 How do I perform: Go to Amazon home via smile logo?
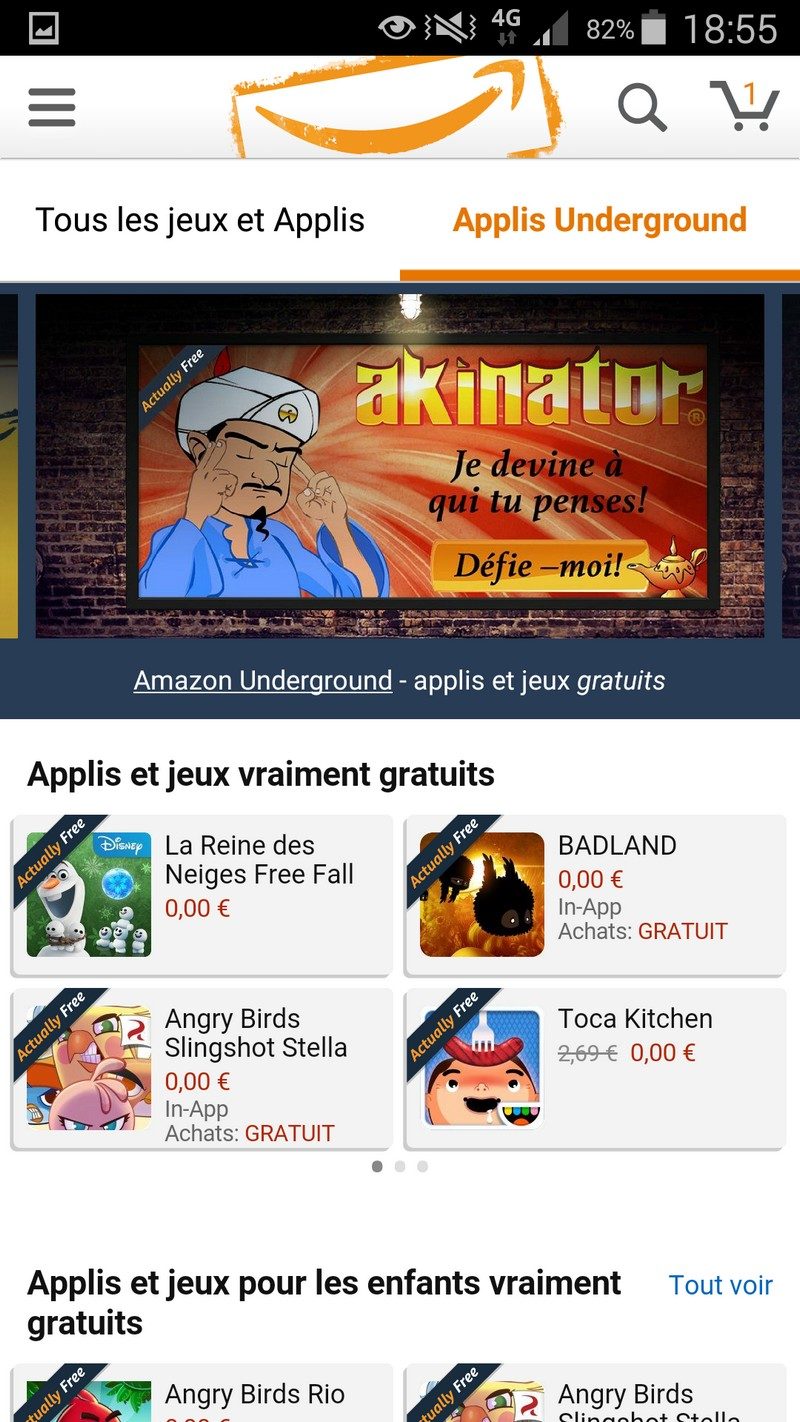[396, 107]
